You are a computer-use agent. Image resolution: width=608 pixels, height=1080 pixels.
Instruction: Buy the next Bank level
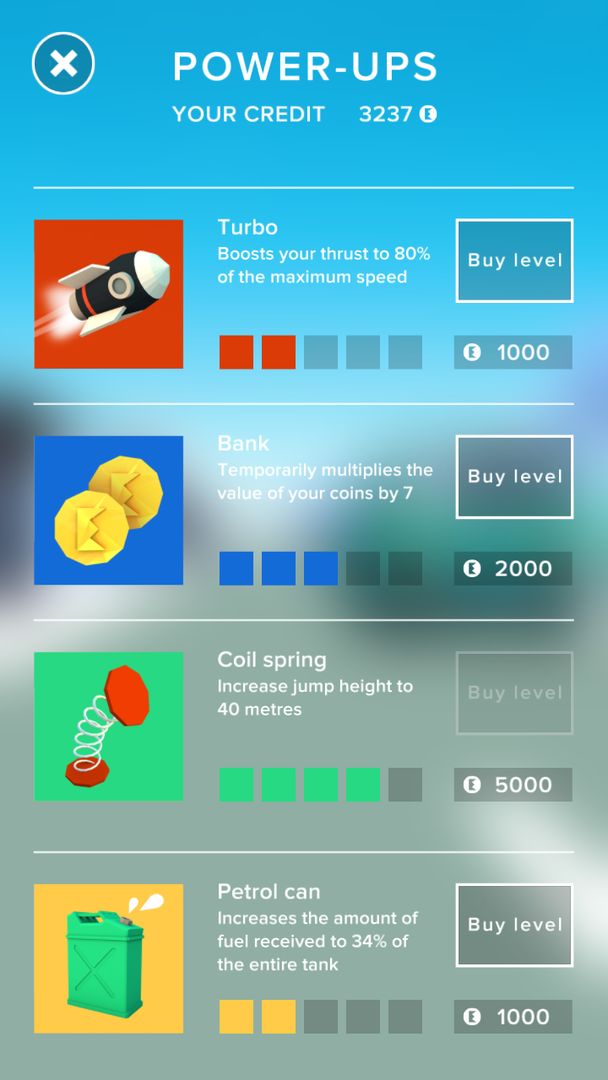coord(514,477)
